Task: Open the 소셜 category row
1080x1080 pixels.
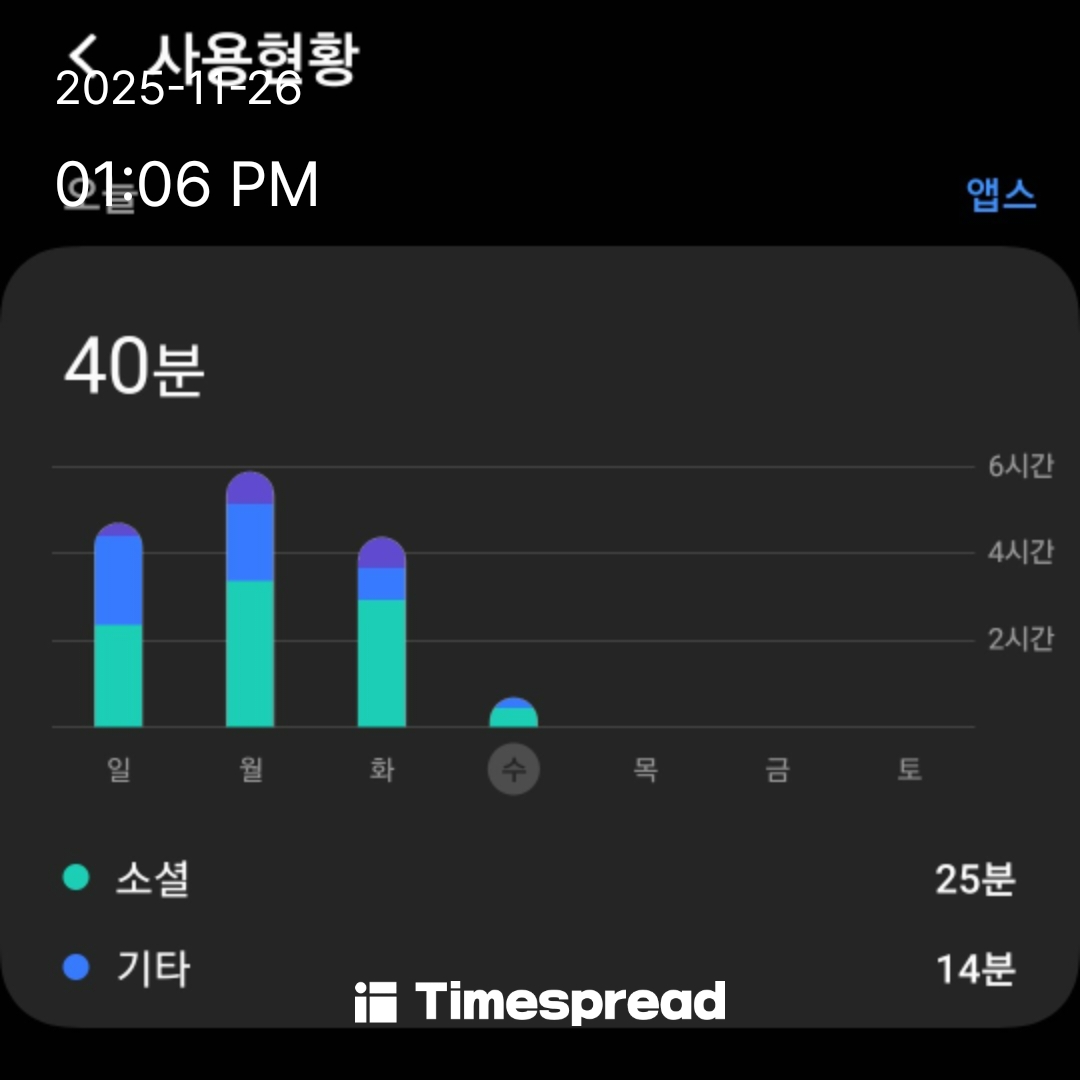Action: [540, 880]
